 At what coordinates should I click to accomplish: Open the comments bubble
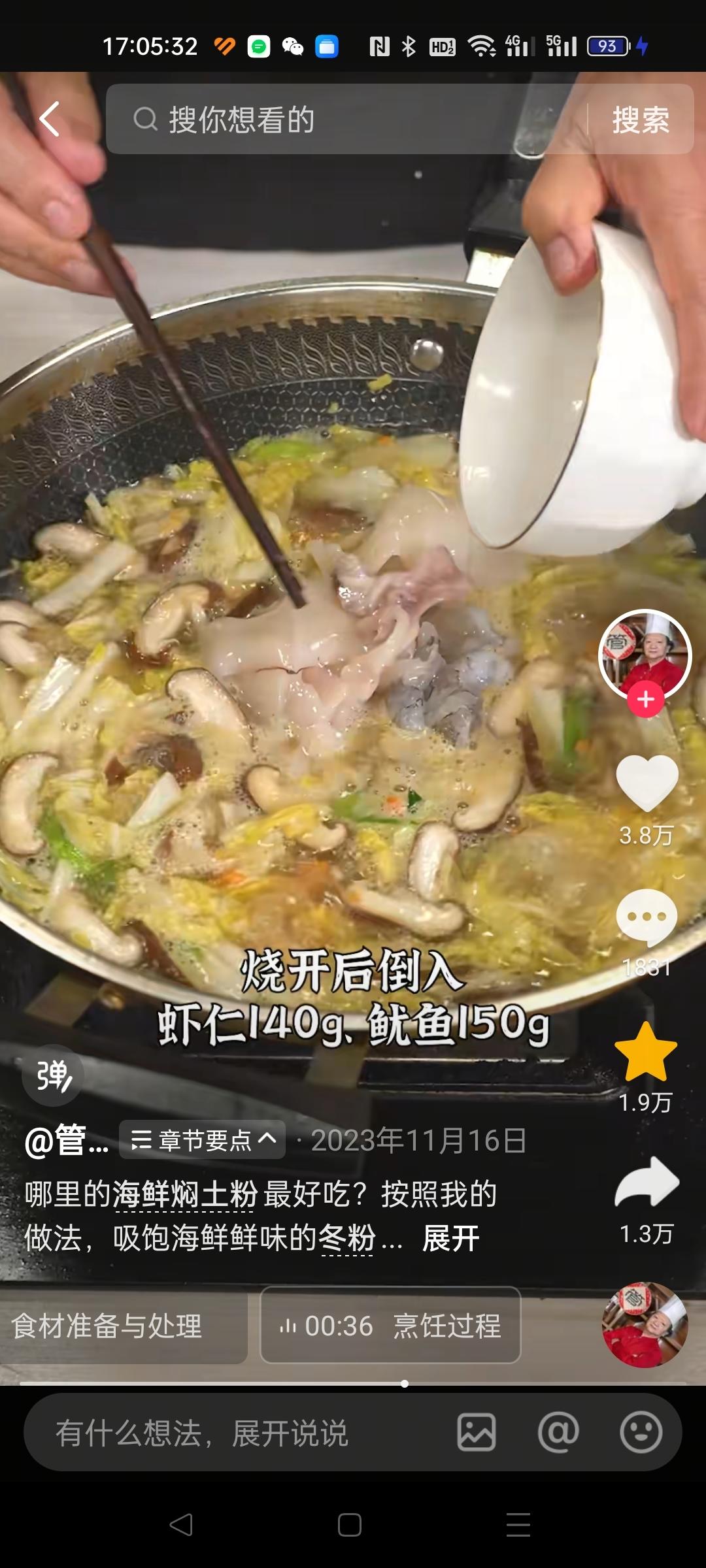coord(647,917)
